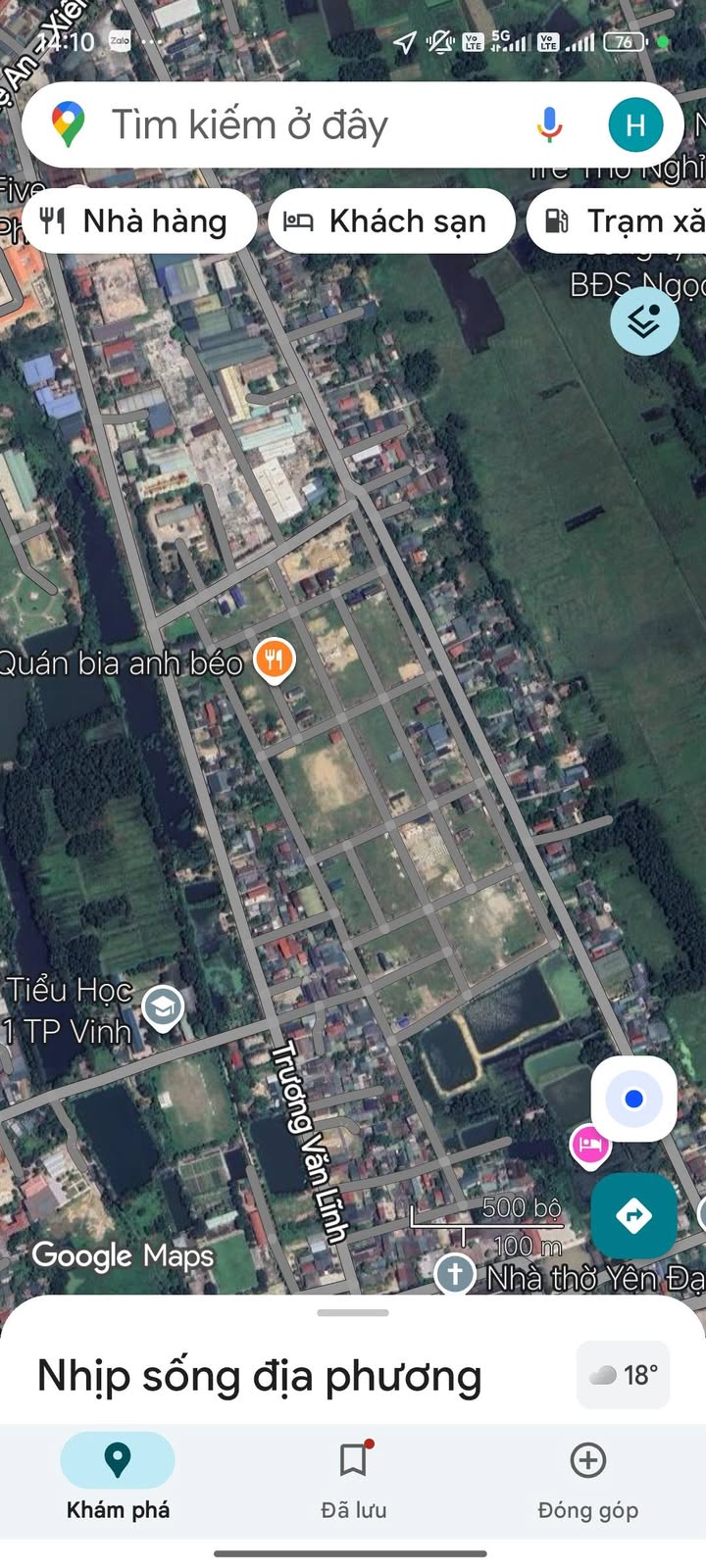
Task: Open the "Tìm kiếm ở đây" search box
Action: tap(294, 125)
